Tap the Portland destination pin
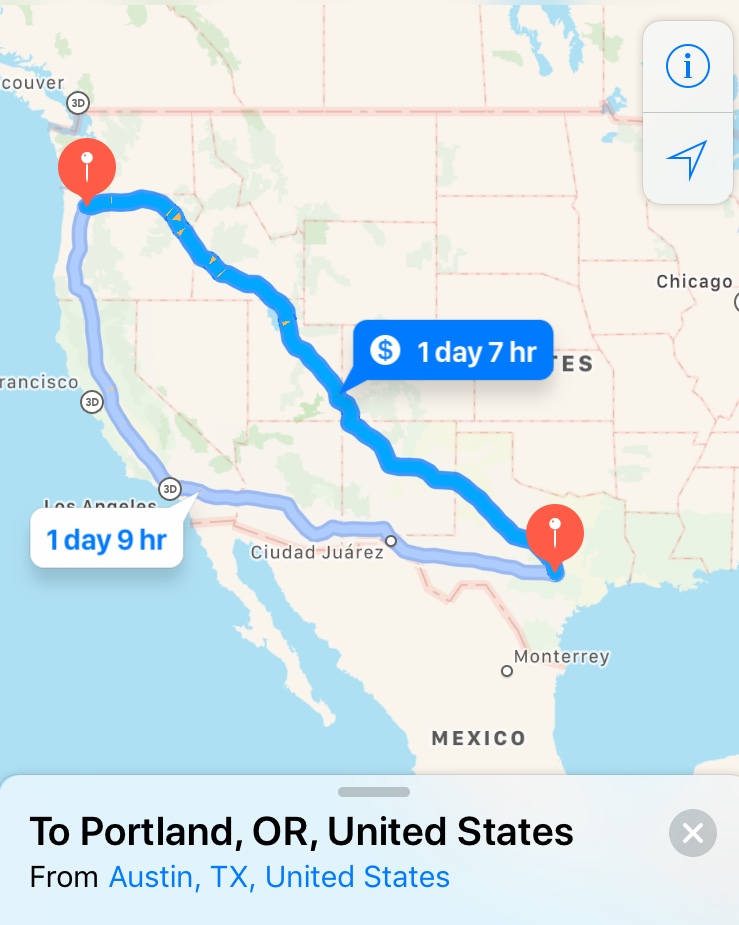Image resolution: width=739 pixels, height=925 pixels. pos(87,168)
